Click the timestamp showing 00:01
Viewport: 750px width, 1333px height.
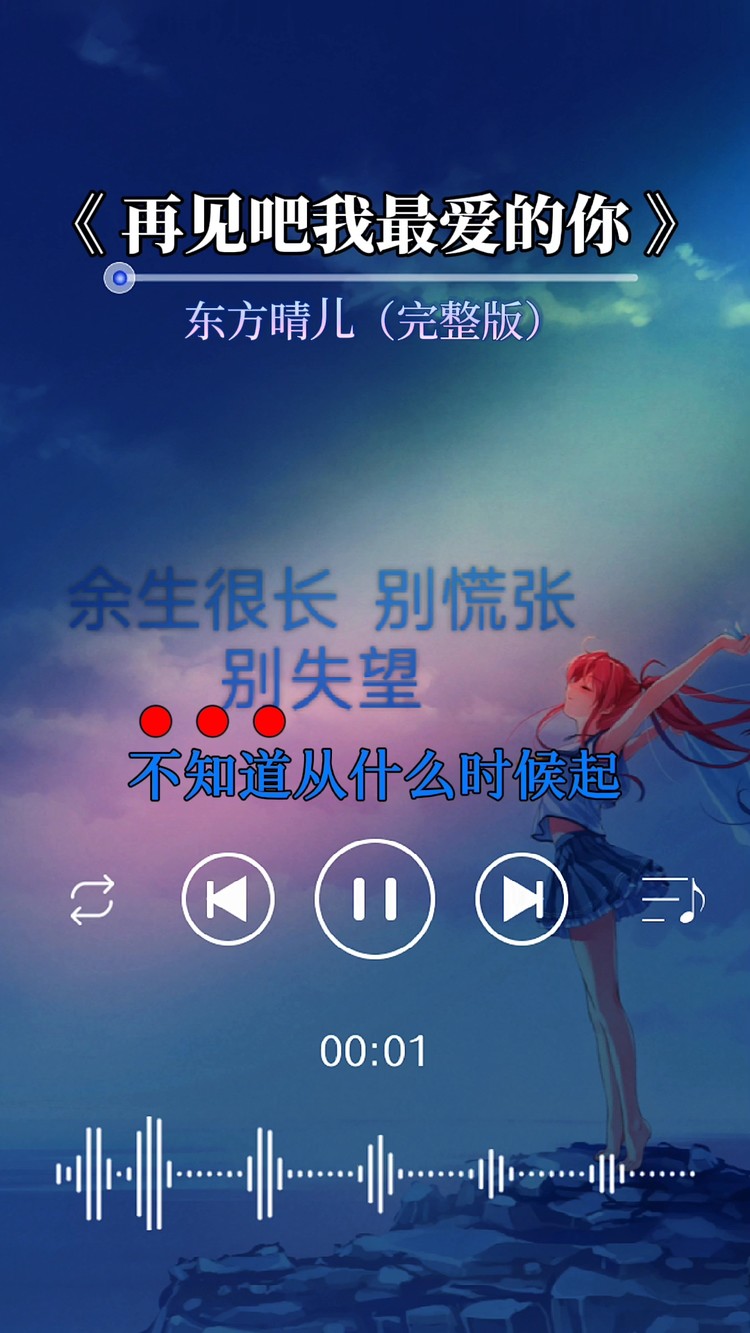click(x=375, y=1049)
